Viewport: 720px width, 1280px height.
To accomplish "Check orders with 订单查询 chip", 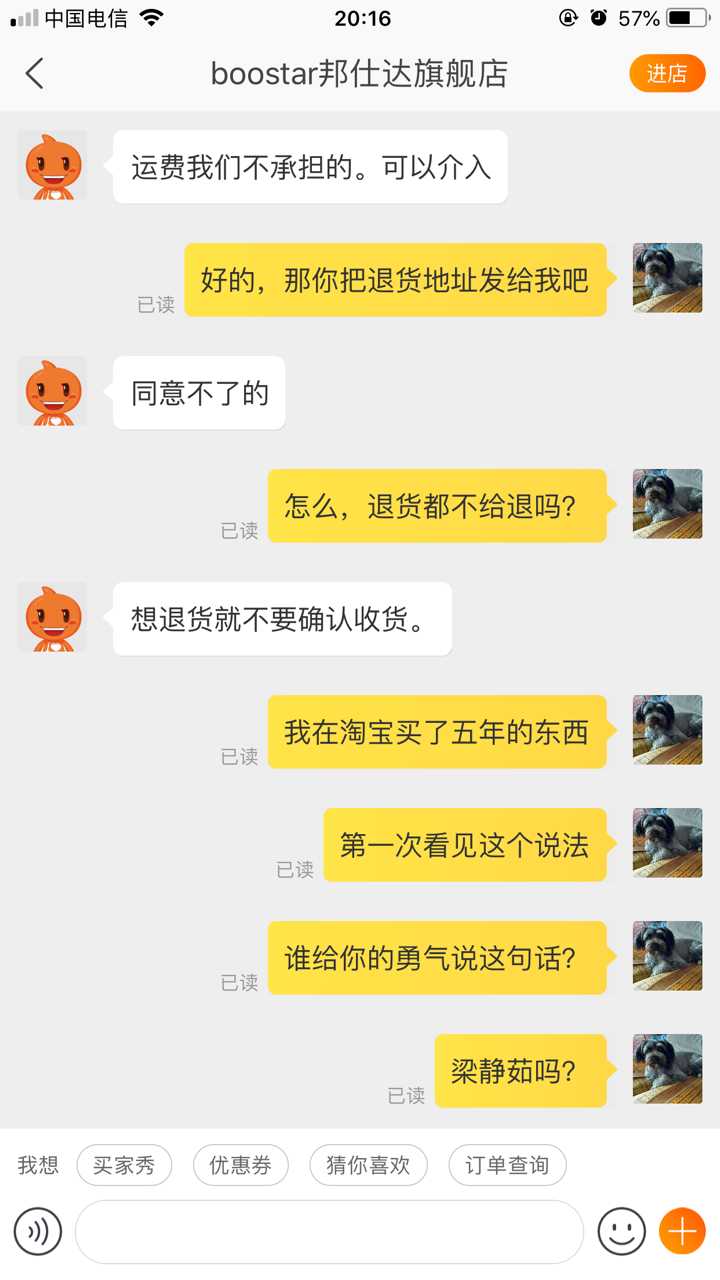I will pos(507,1165).
